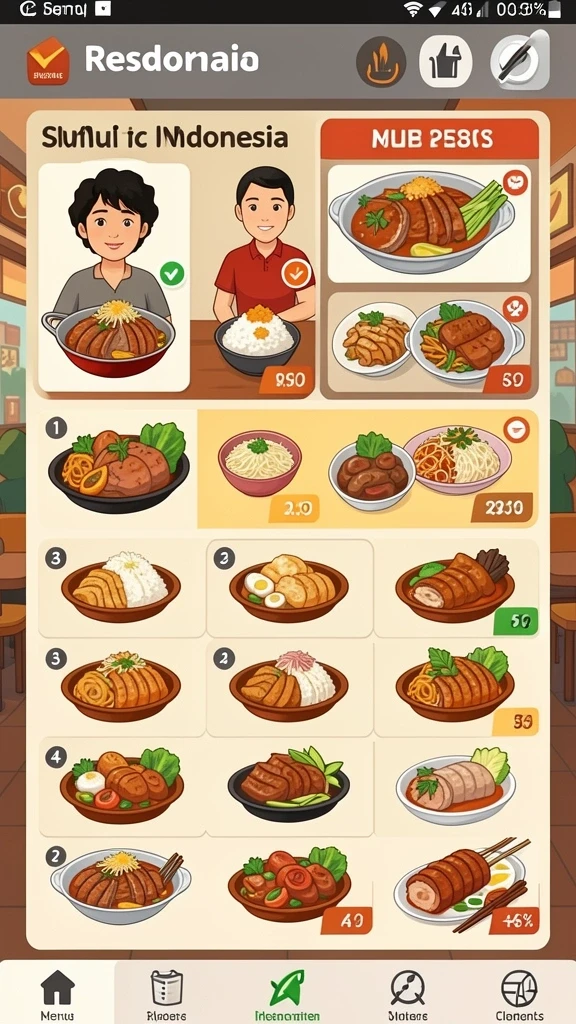The image size is (576, 1024).
Task: Open the thumbs-up icon in the top bar
Action: [445, 61]
